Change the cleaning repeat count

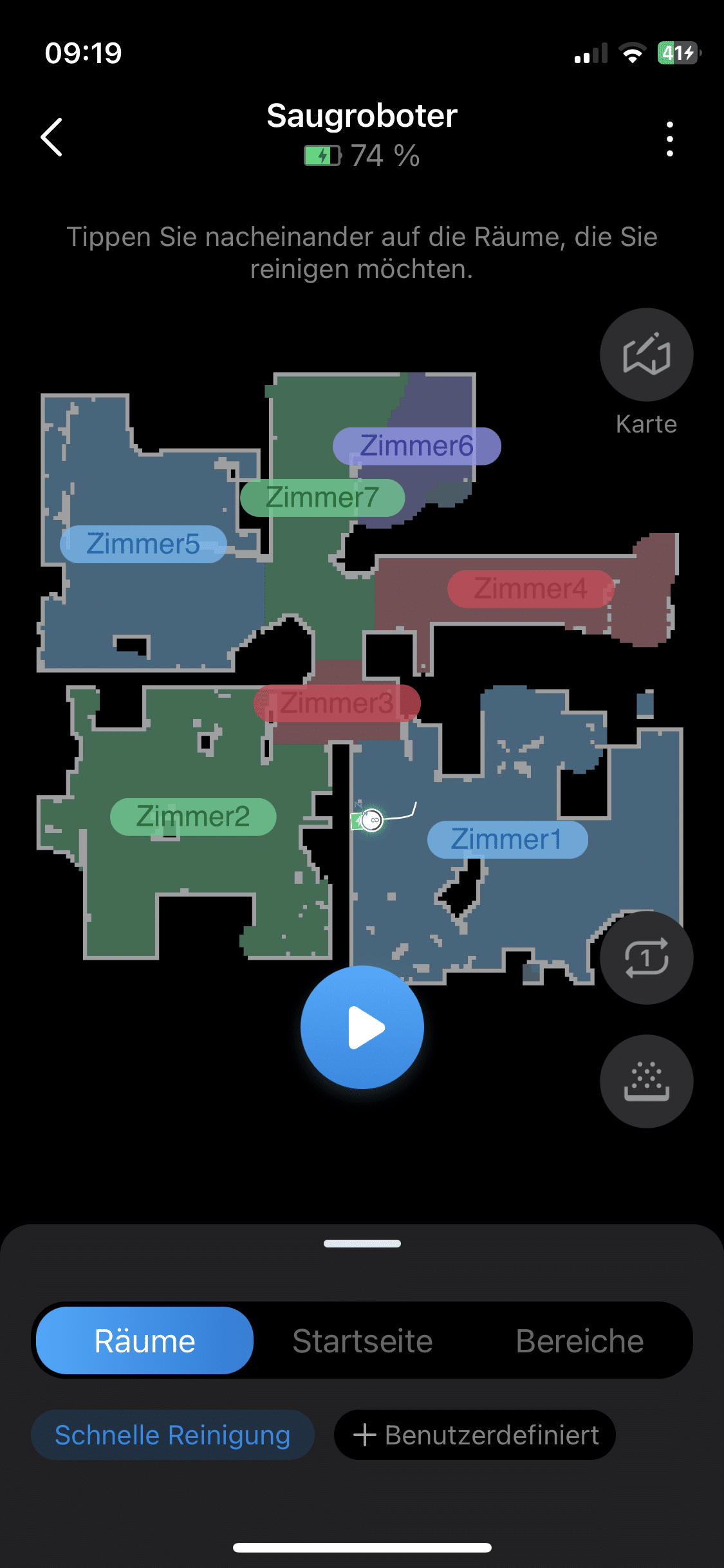646,958
